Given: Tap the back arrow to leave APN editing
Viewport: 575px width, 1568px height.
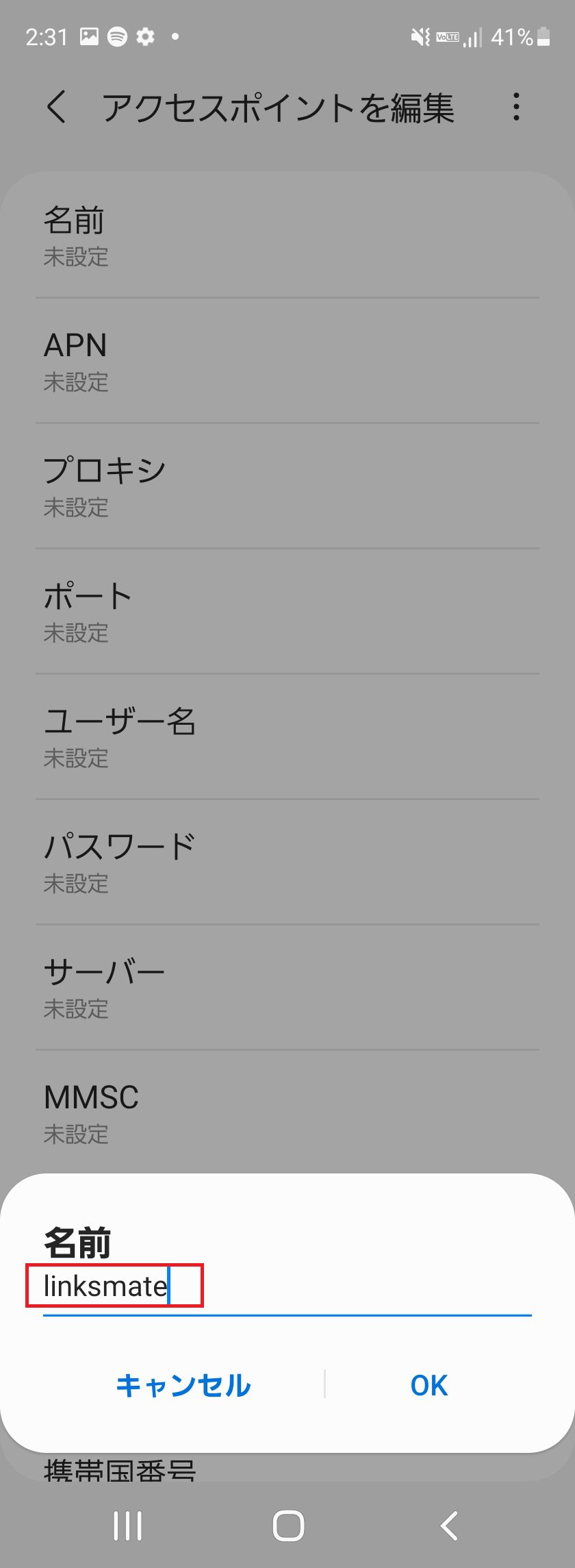Looking at the screenshot, I should pyautogui.click(x=57, y=108).
